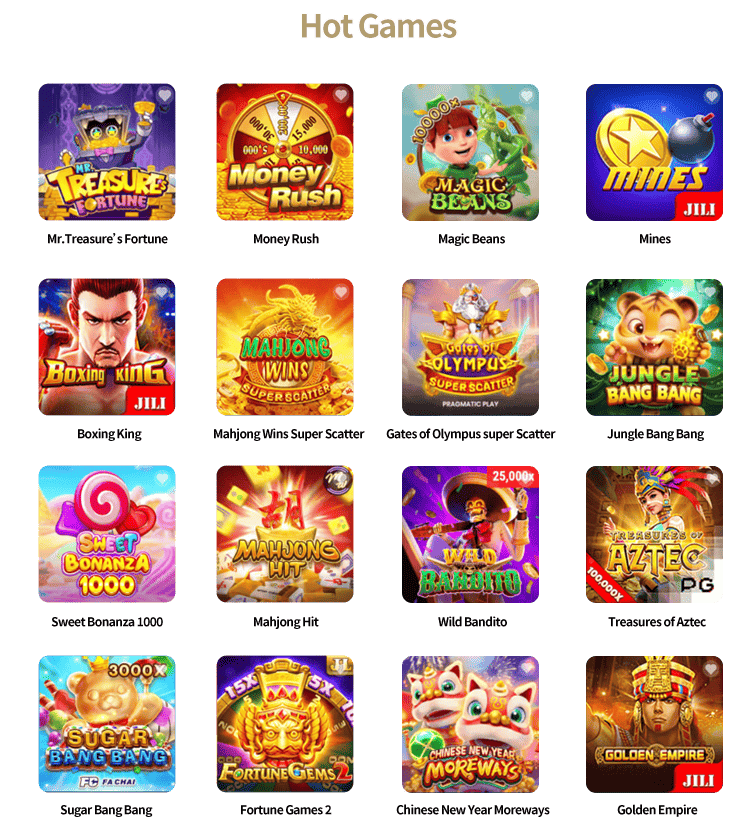
Task: Select the Golden Empire game
Action: [654, 724]
